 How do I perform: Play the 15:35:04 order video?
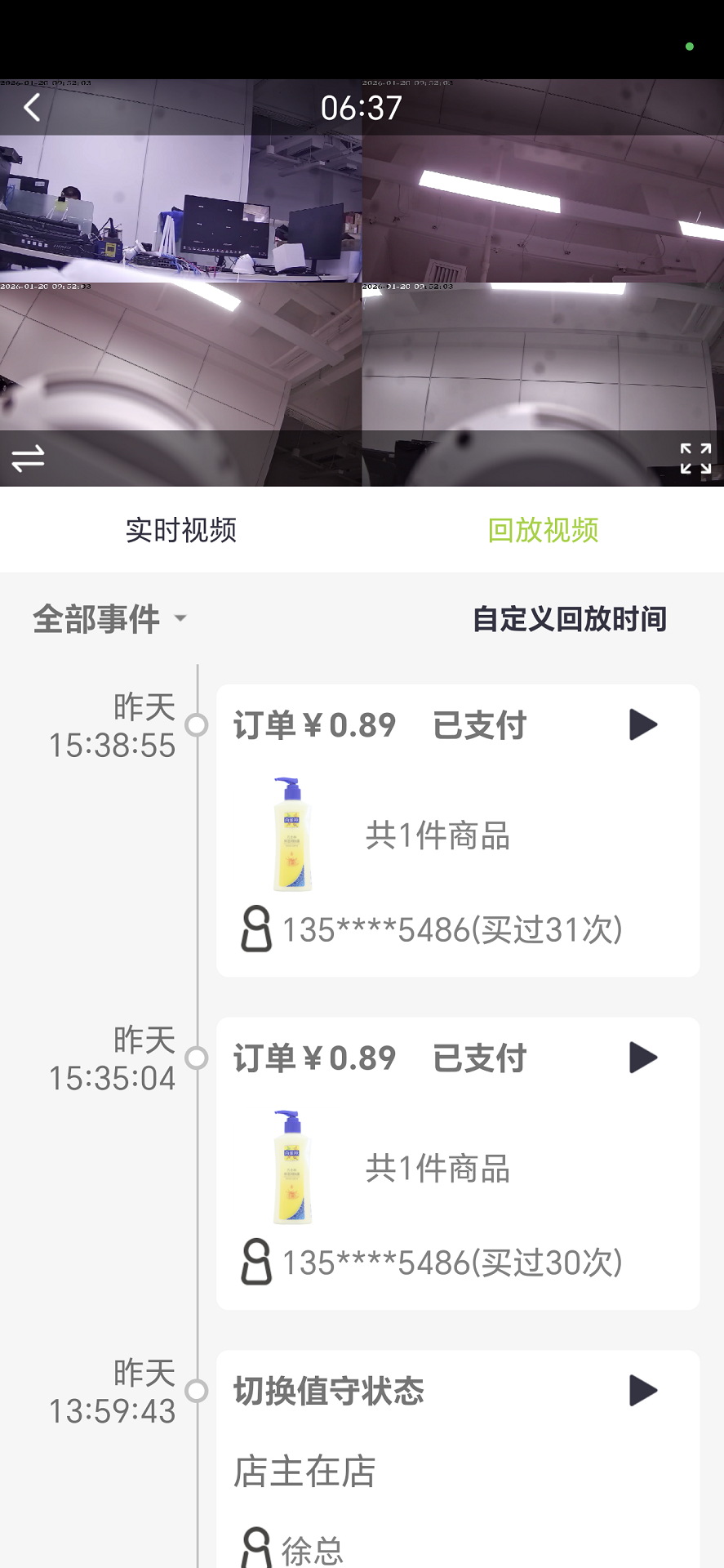(642, 1058)
